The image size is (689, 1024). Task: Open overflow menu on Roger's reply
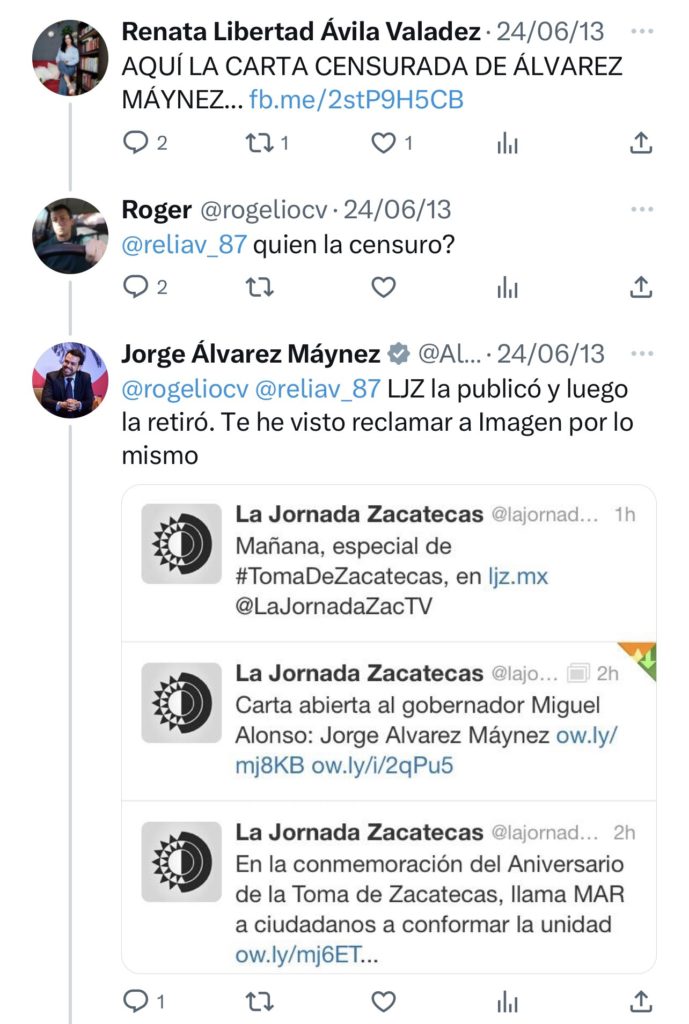(x=642, y=210)
